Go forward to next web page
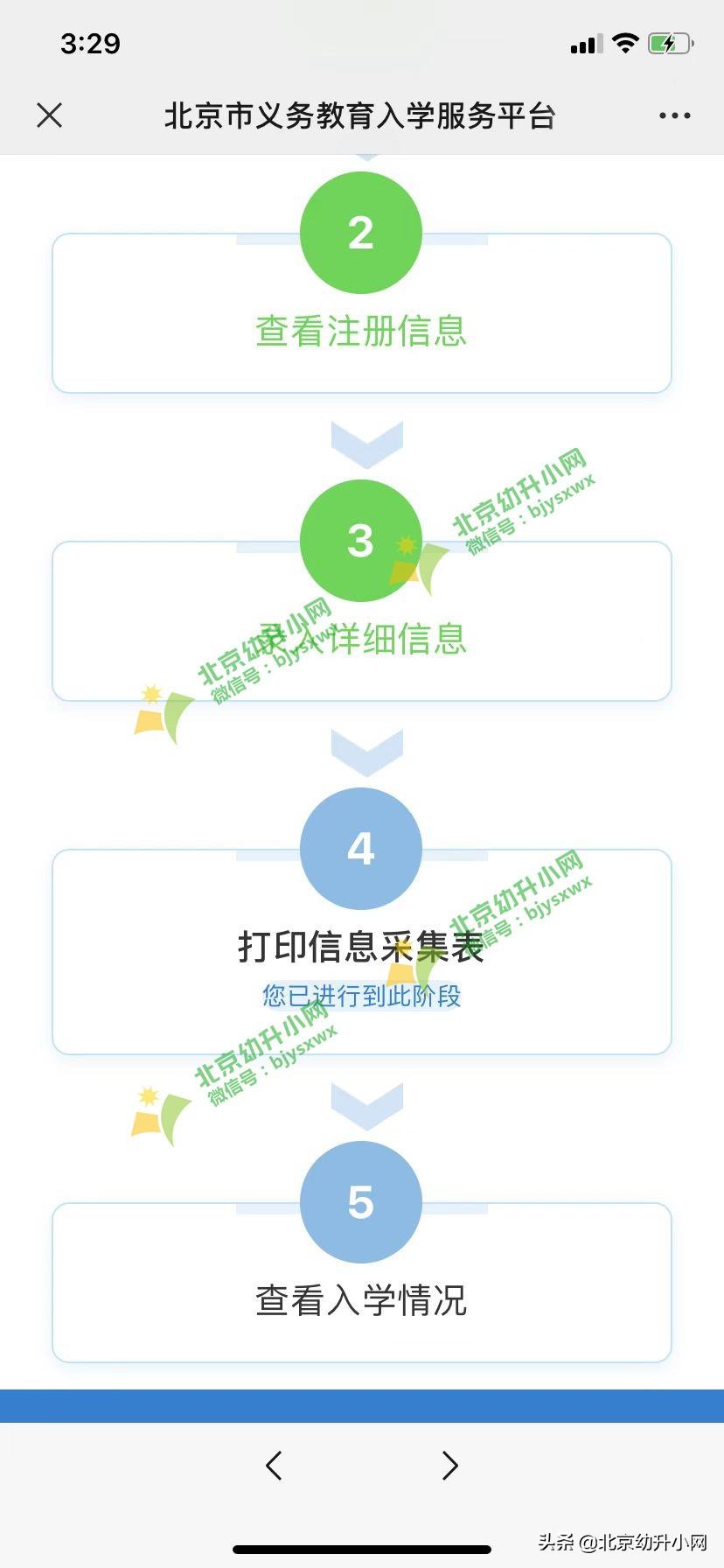The height and width of the screenshot is (1568, 724). tap(449, 1465)
